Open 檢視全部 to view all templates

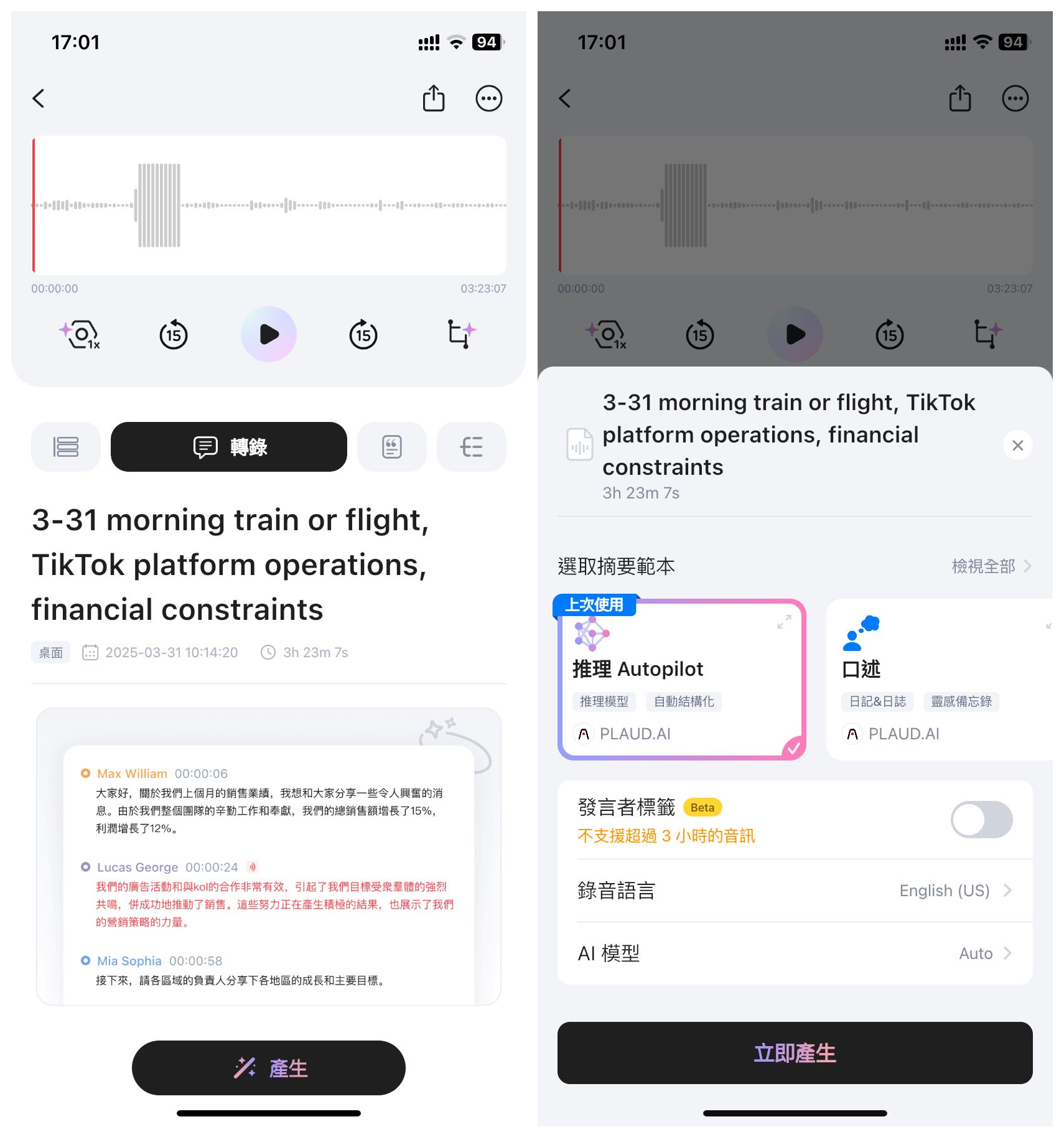tap(991, 566)
